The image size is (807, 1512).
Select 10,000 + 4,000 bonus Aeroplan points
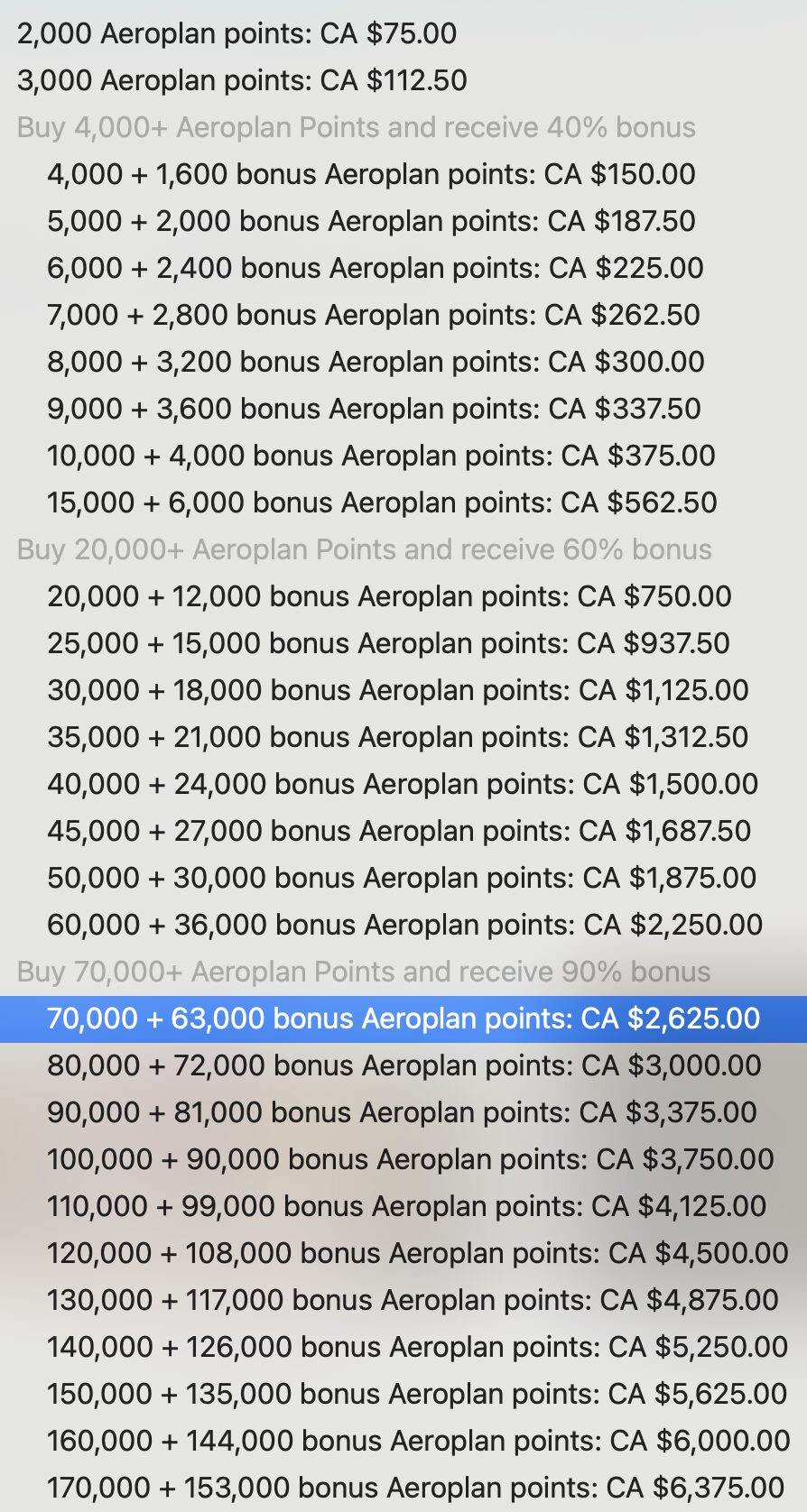pyautogui.click(x=381, y=456)
